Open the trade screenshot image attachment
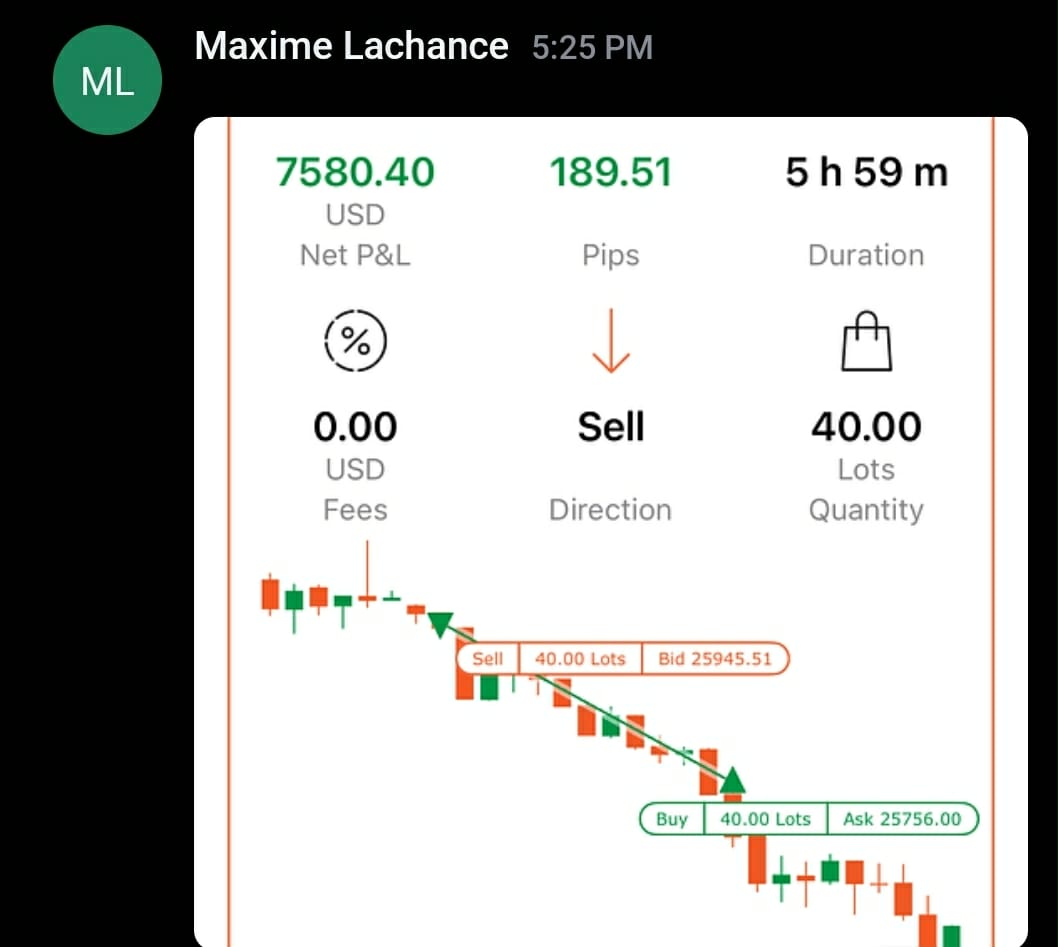The height and width of the screenshot is (947, 1058). point(610,530)
